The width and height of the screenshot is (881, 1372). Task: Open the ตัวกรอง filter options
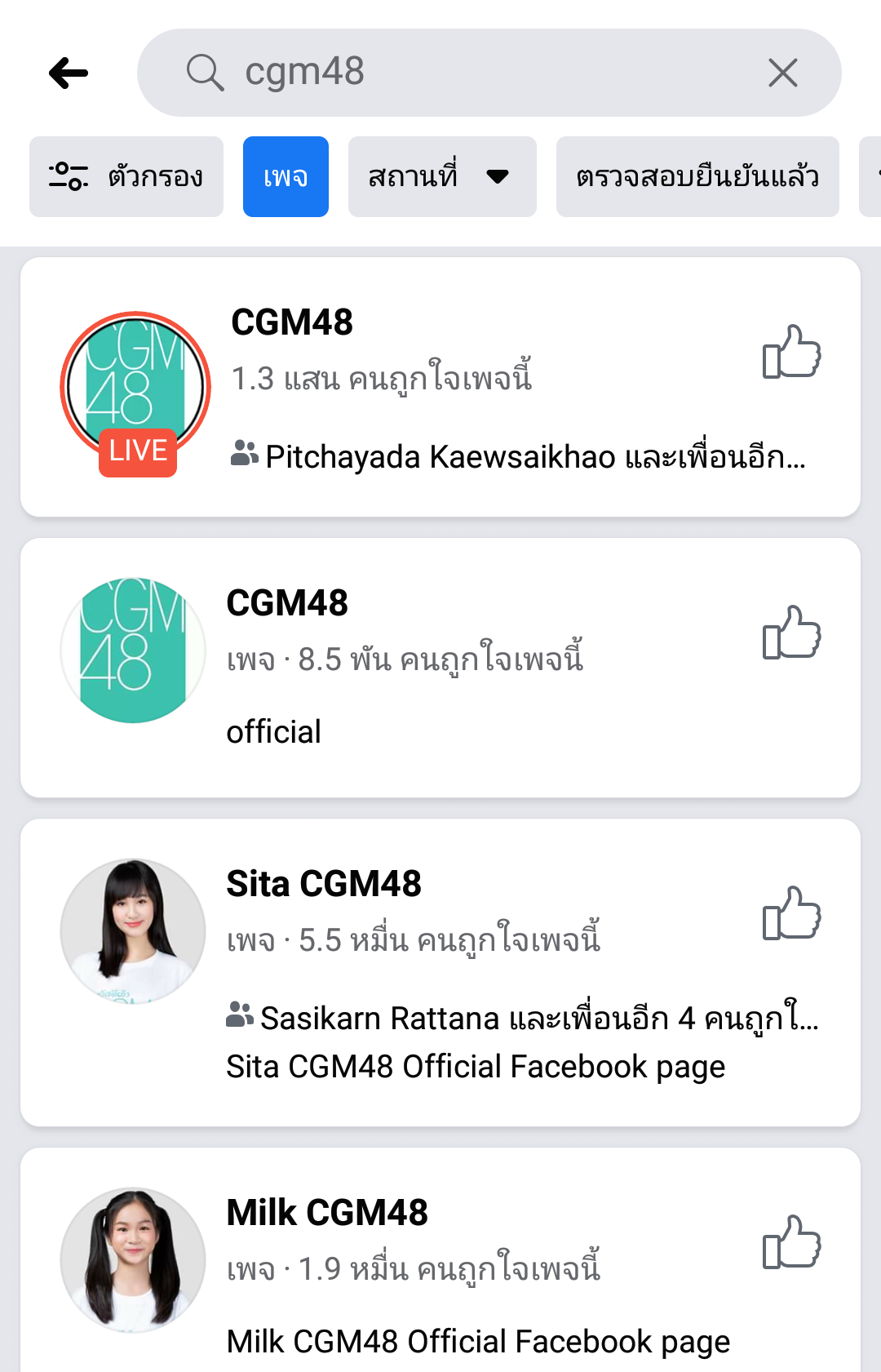(126, 176)
